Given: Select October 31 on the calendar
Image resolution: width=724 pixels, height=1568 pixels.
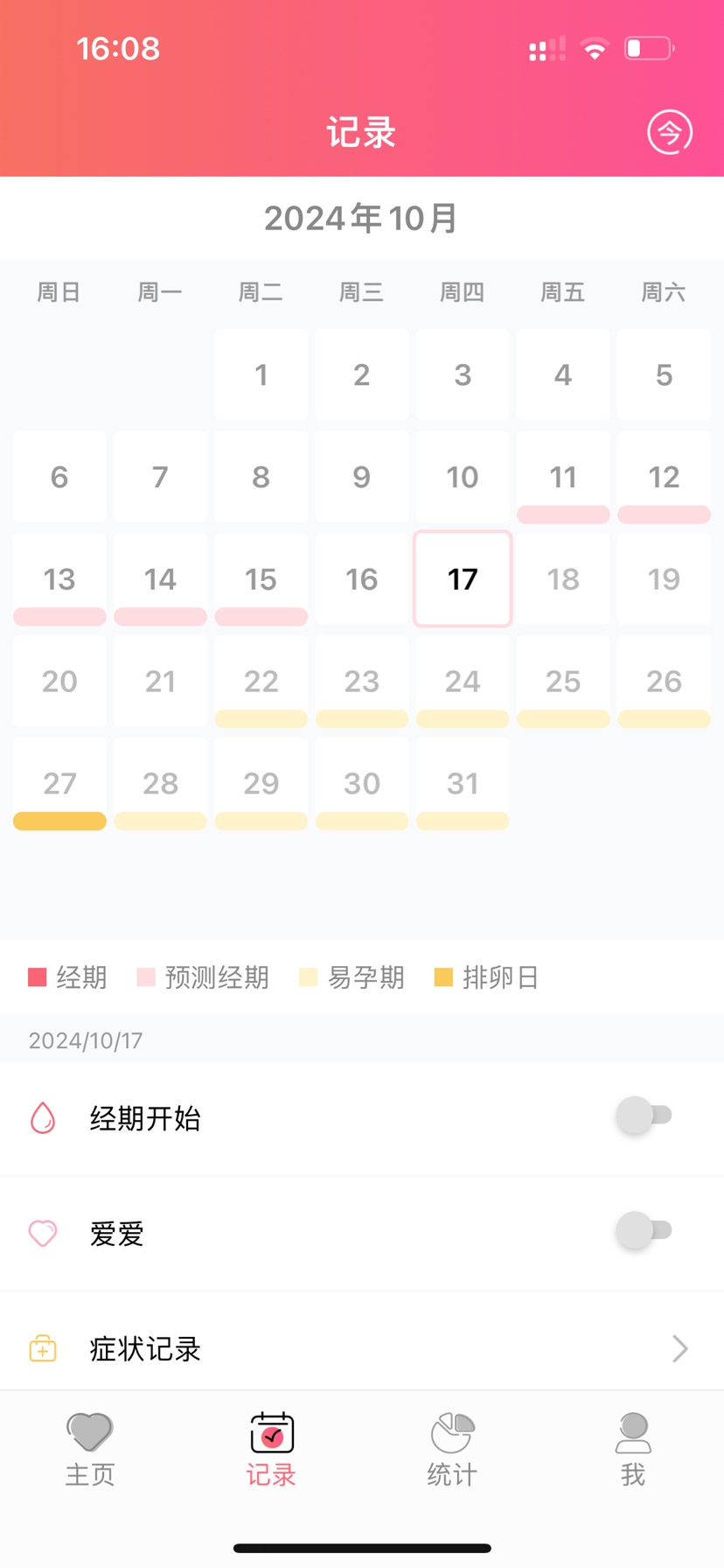Looking at the screenshot, I should [463, 783].
